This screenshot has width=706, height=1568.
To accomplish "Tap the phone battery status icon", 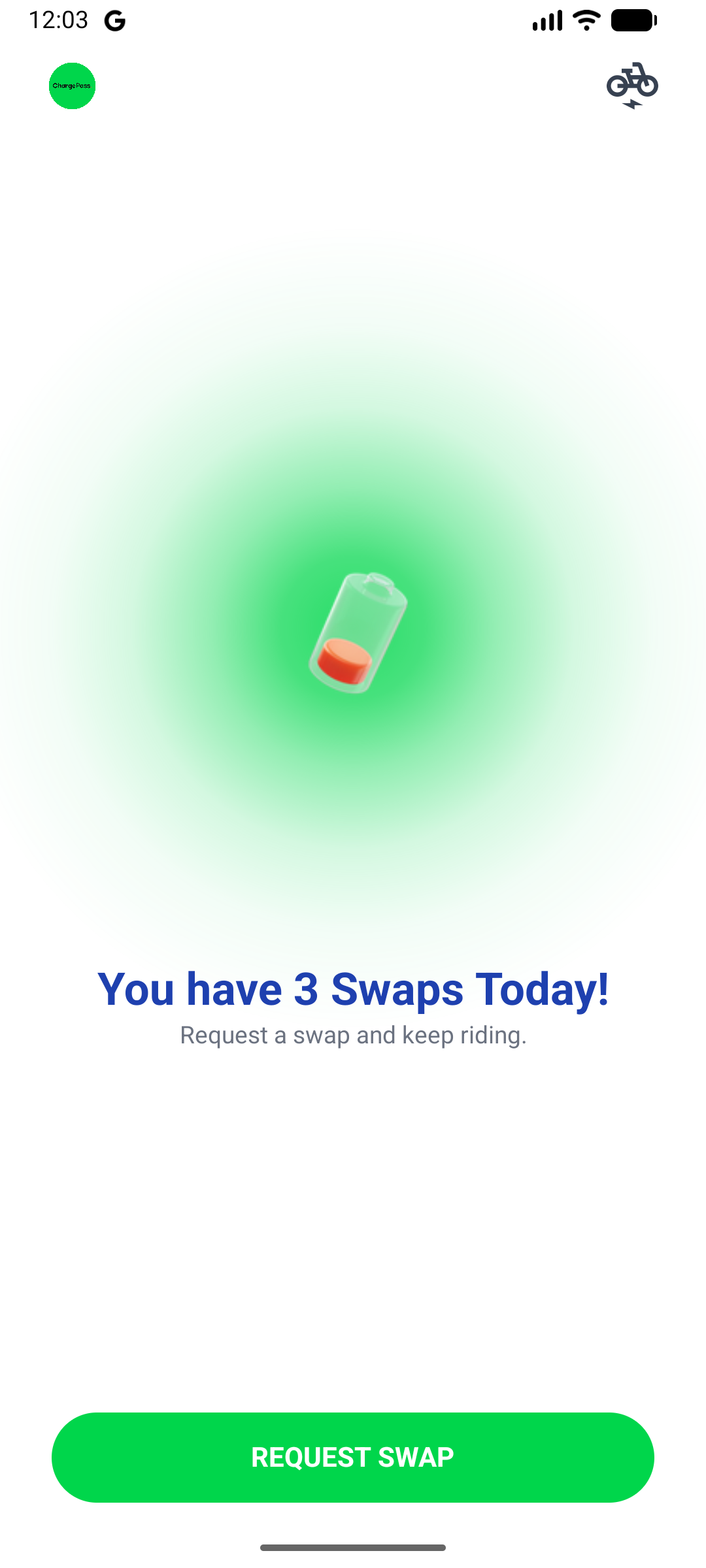I will point(633,20).
